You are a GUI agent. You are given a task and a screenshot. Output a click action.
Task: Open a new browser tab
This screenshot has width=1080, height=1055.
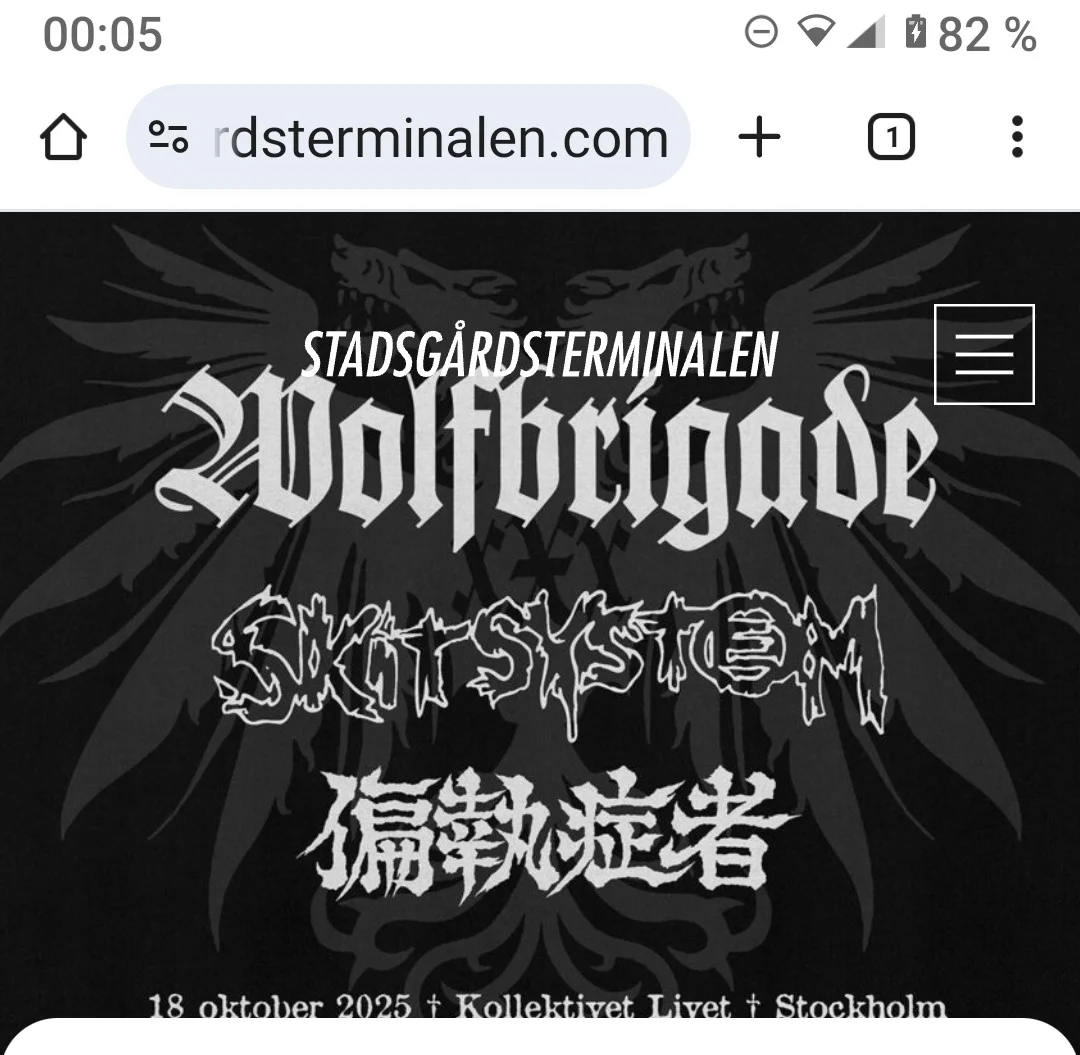tap(759, 138)
